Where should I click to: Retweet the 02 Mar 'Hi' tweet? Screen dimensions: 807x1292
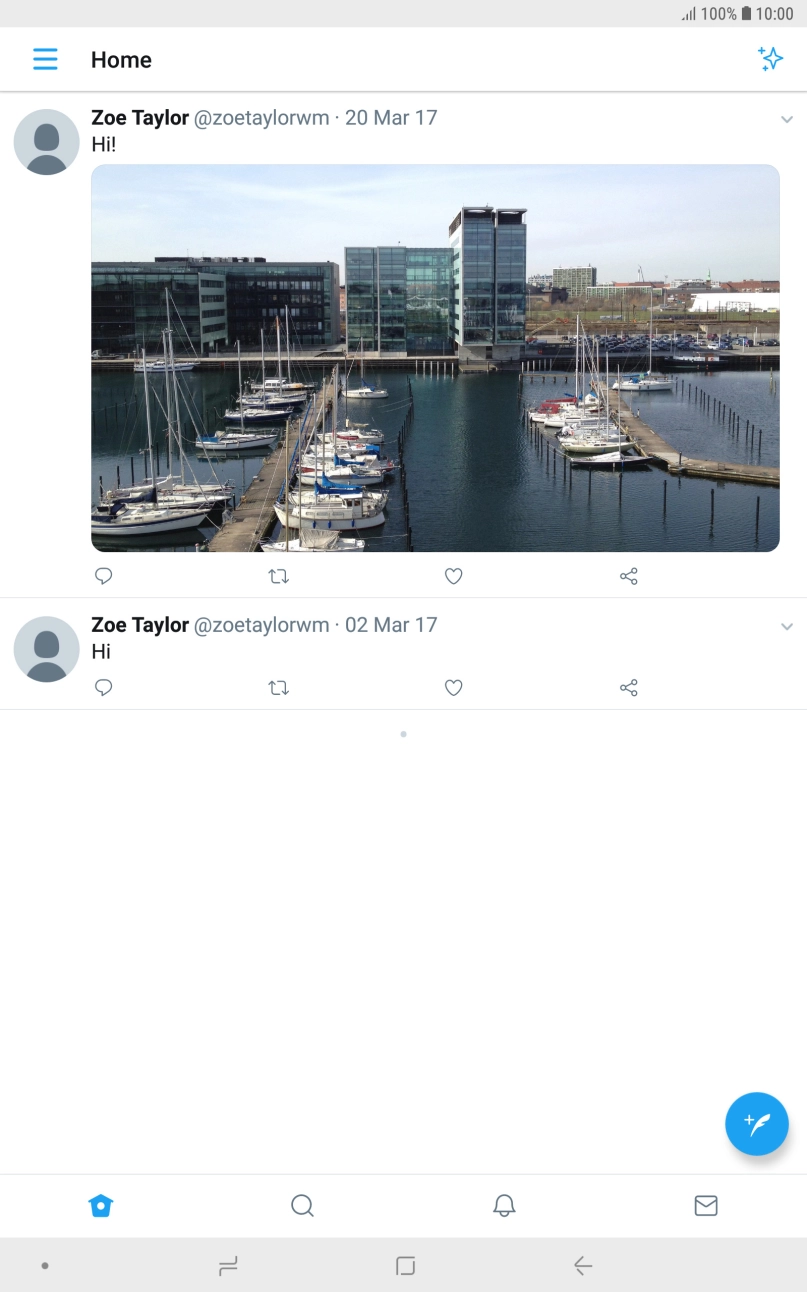click(x=278, y=687)
